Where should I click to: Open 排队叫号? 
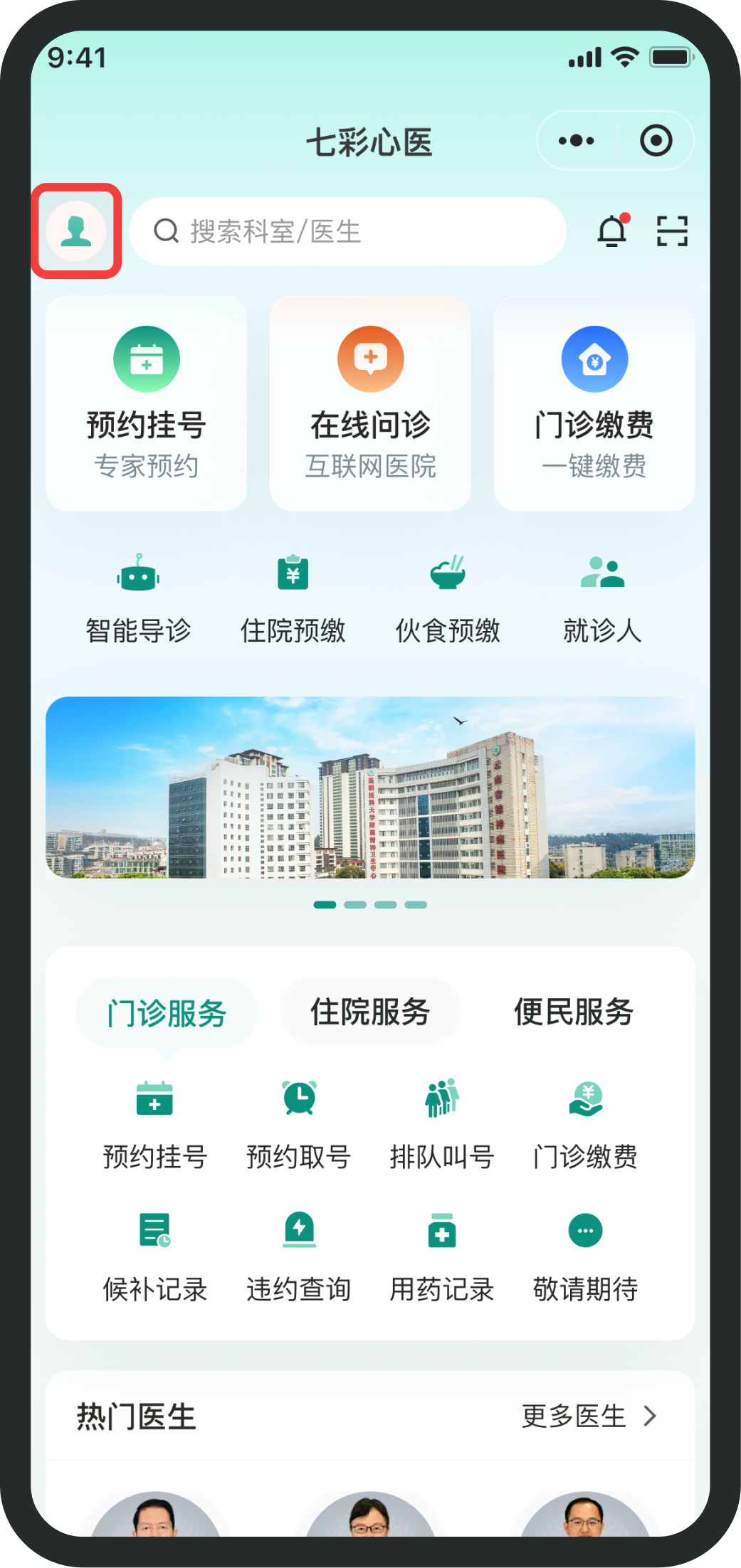pyautogui.click(x=442, y=1124)
